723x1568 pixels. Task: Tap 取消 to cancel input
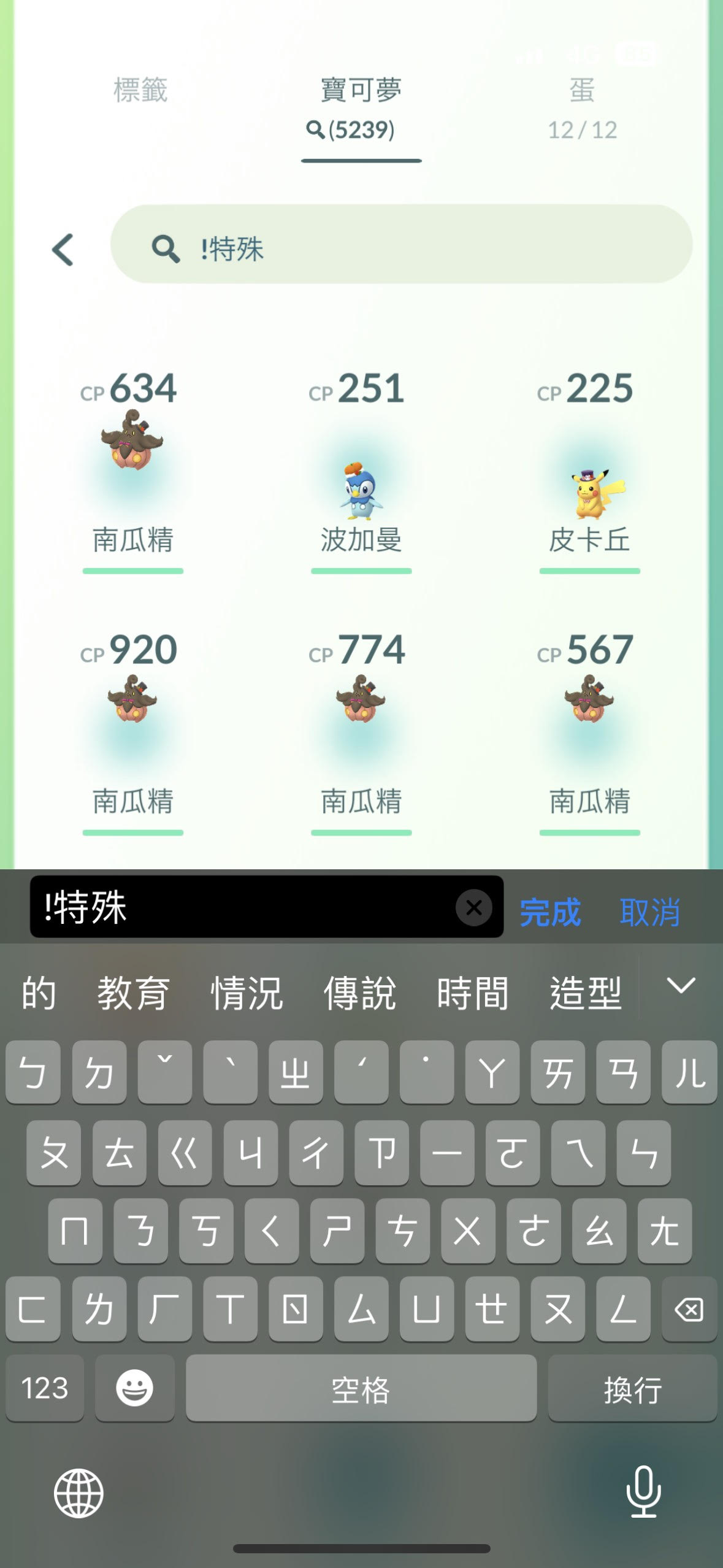click(x=649, y=912)
